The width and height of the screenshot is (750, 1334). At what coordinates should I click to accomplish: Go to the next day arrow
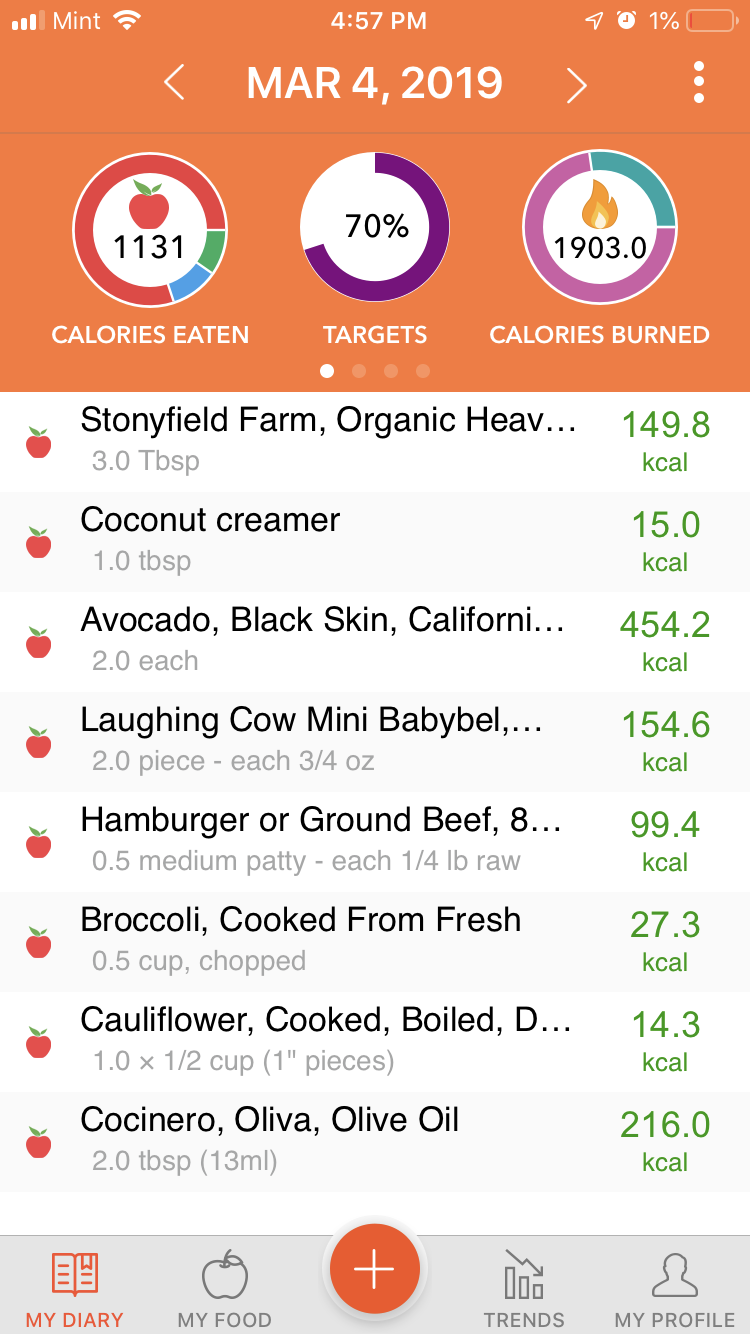tap(576, 84)
